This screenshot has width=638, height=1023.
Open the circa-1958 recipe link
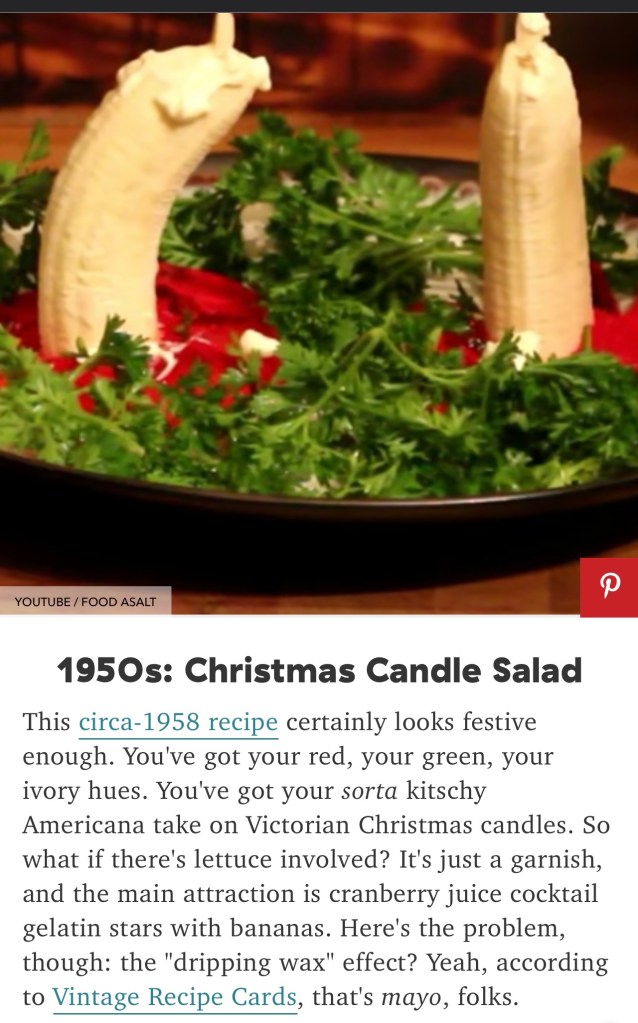point(178,723)
